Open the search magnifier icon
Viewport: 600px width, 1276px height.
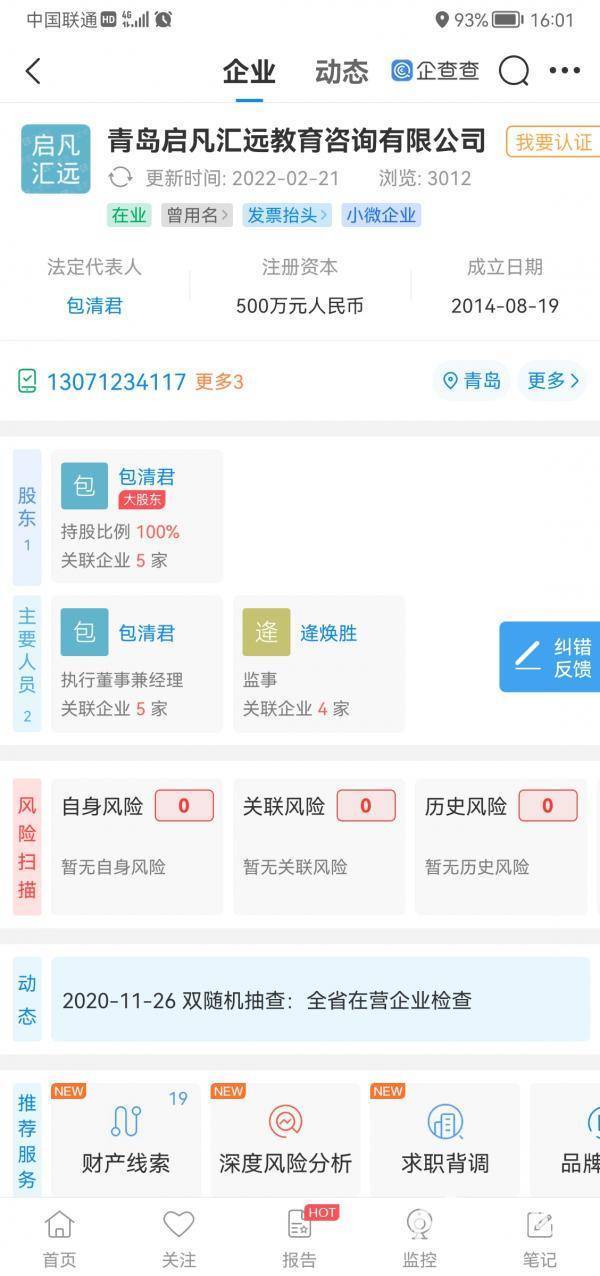click(x=513, y=71)
